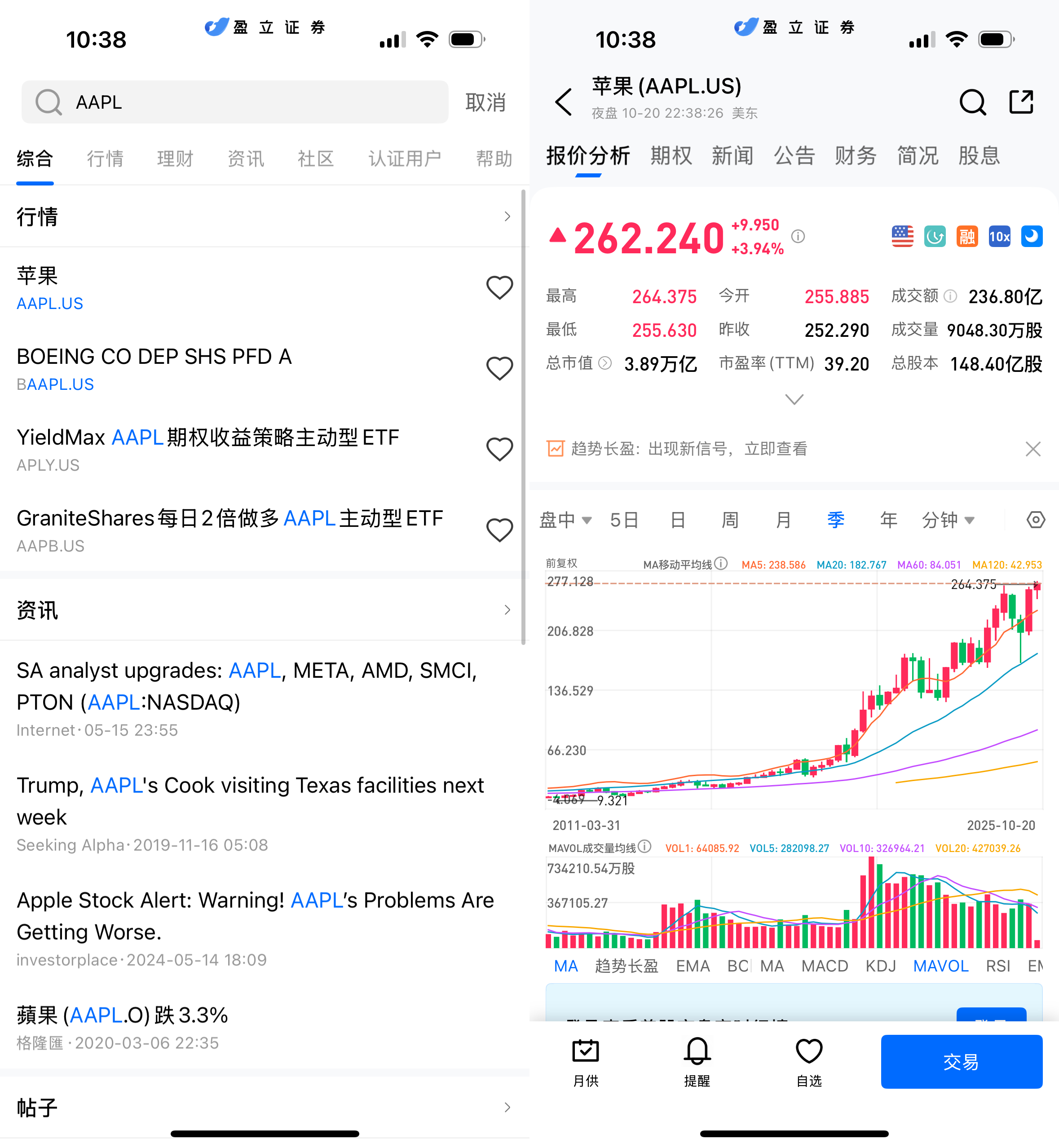Favorite the YieldMax AAPL ETF
This screenshot has height=1148, width=1059.
(499, 449)
